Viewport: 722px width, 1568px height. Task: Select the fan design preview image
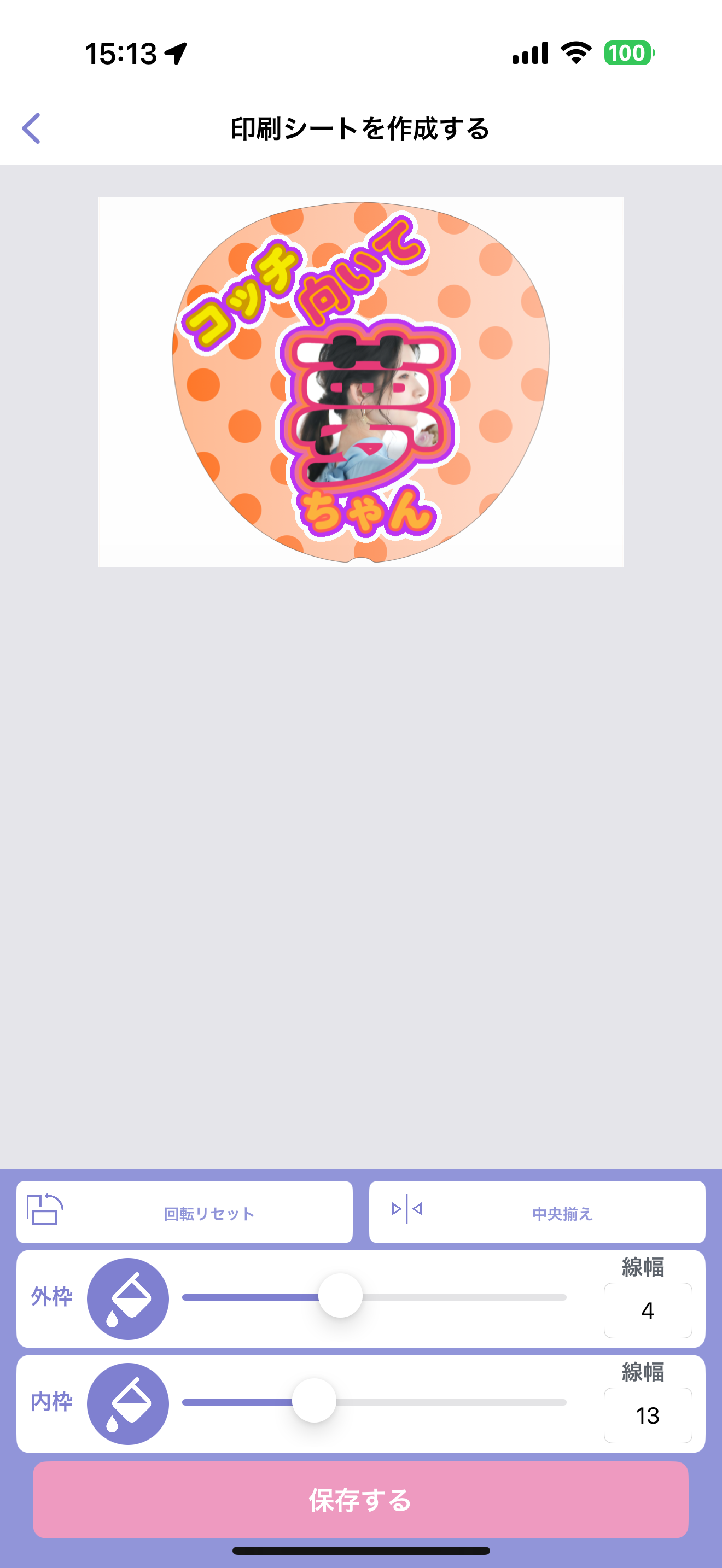[360, 382]
